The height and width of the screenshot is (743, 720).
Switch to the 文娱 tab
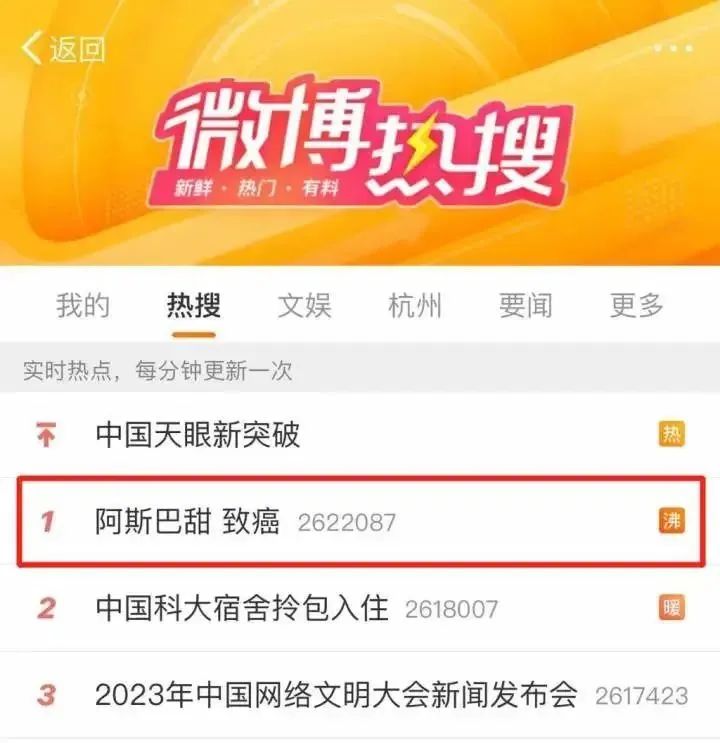[304, 306]
